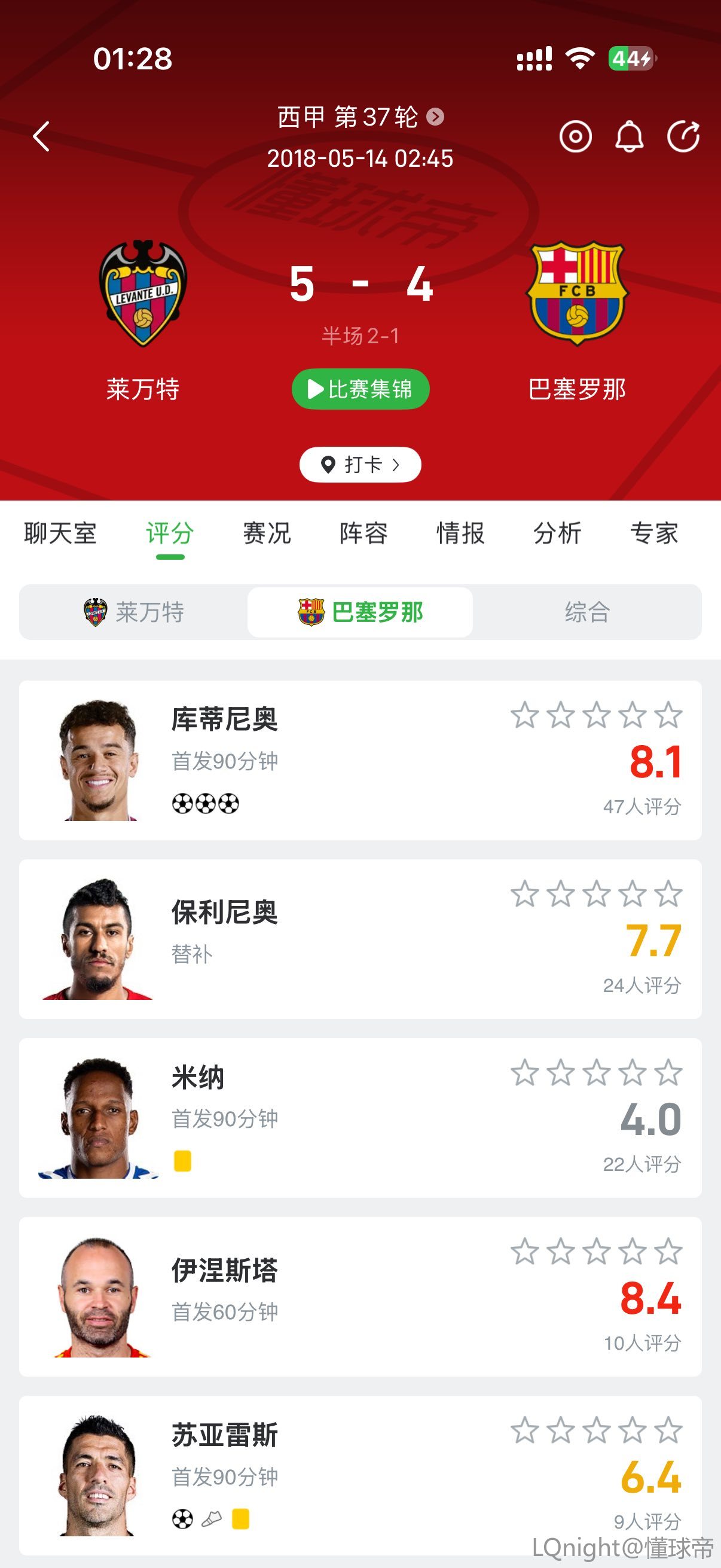Open the 情报 tab
Image resolution: width=721 pixels, height=1568 pixels.
460,533
